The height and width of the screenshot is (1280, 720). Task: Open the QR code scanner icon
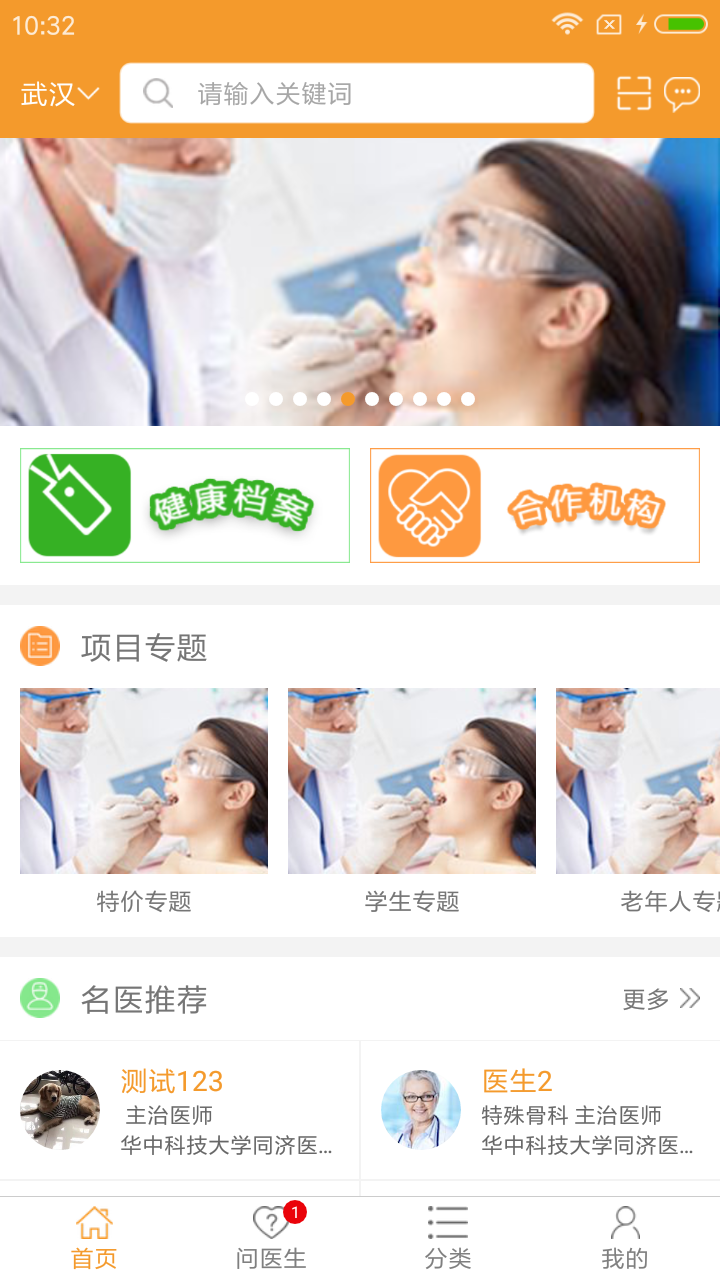pos(634,94)
